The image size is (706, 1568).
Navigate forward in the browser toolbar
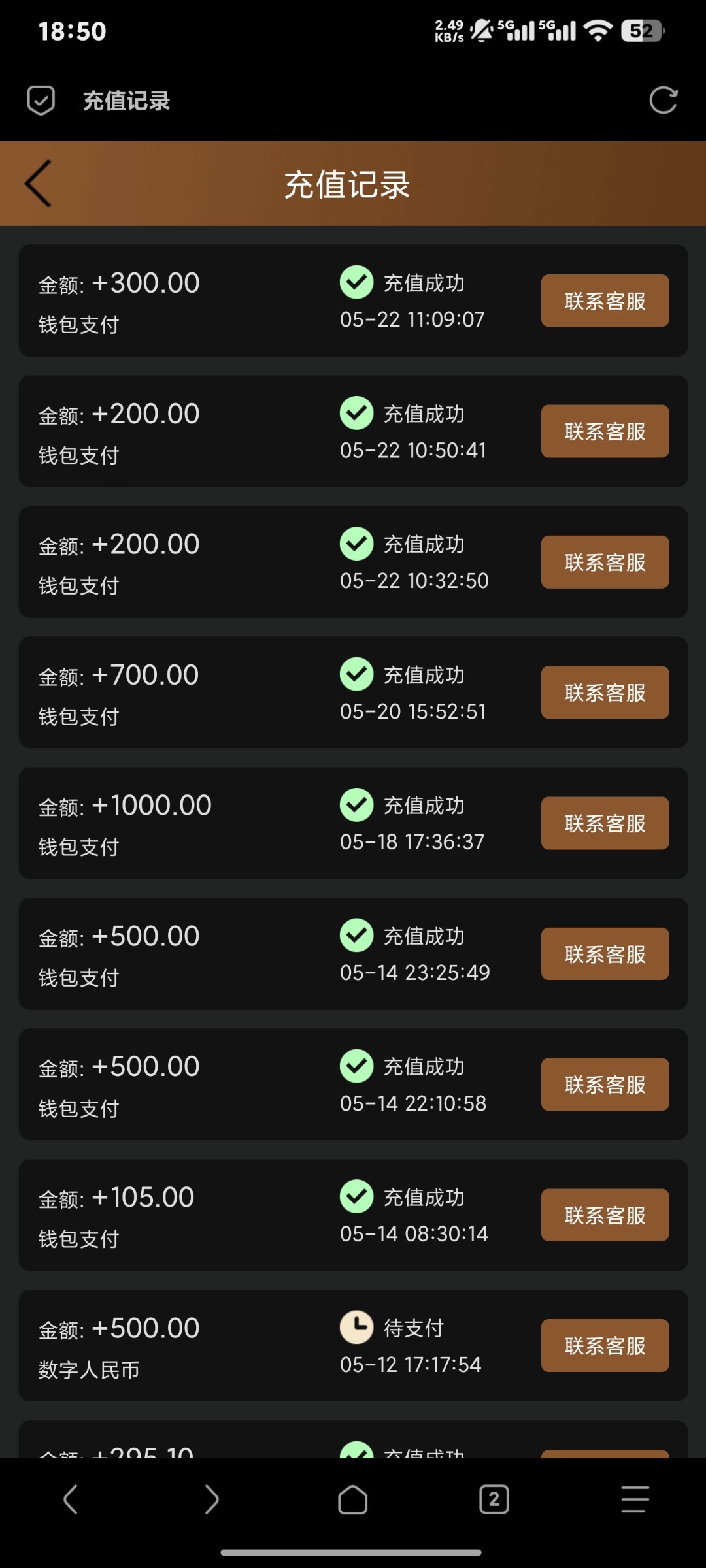pyautogui.click(x=212, y=1499)
